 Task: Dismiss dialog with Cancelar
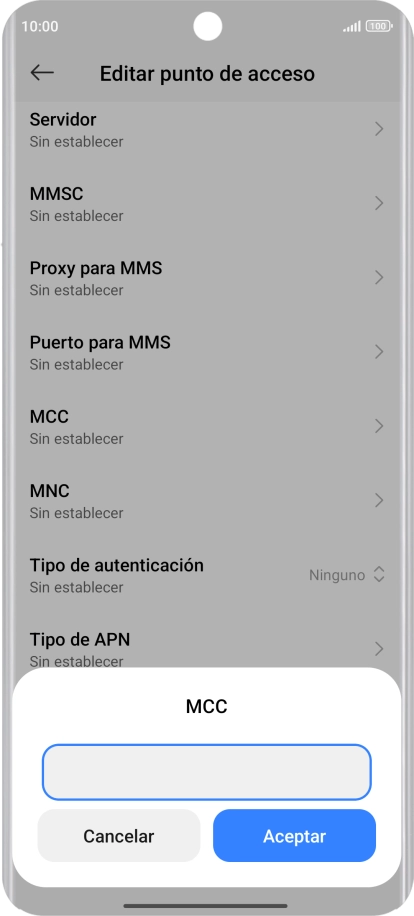click(119, 835)
